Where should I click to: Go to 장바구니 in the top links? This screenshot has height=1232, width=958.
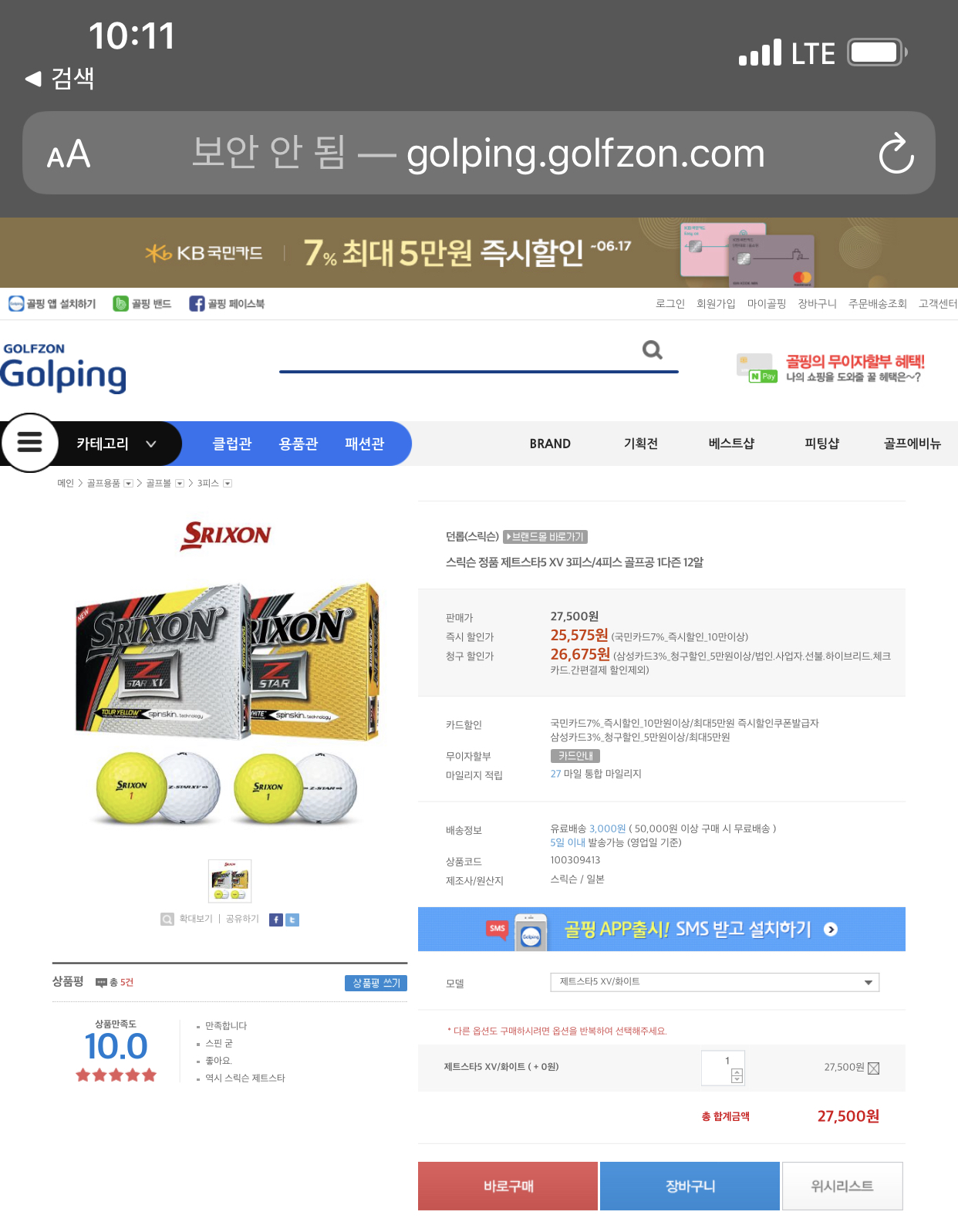click(816, 304)
